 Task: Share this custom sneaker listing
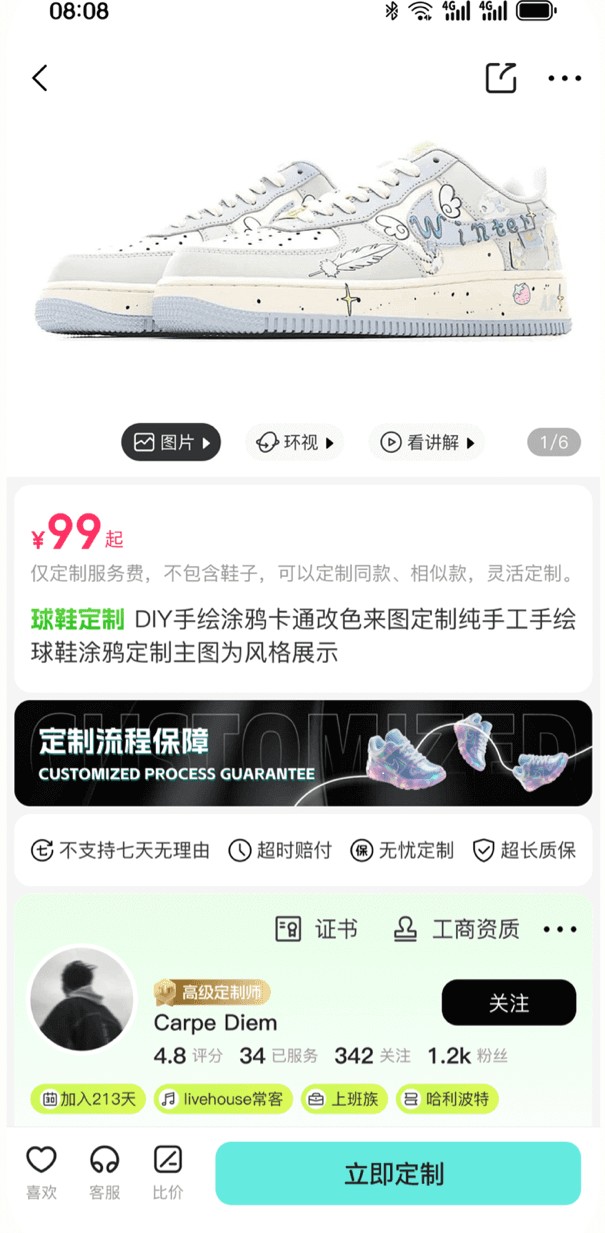coord(500,78)
